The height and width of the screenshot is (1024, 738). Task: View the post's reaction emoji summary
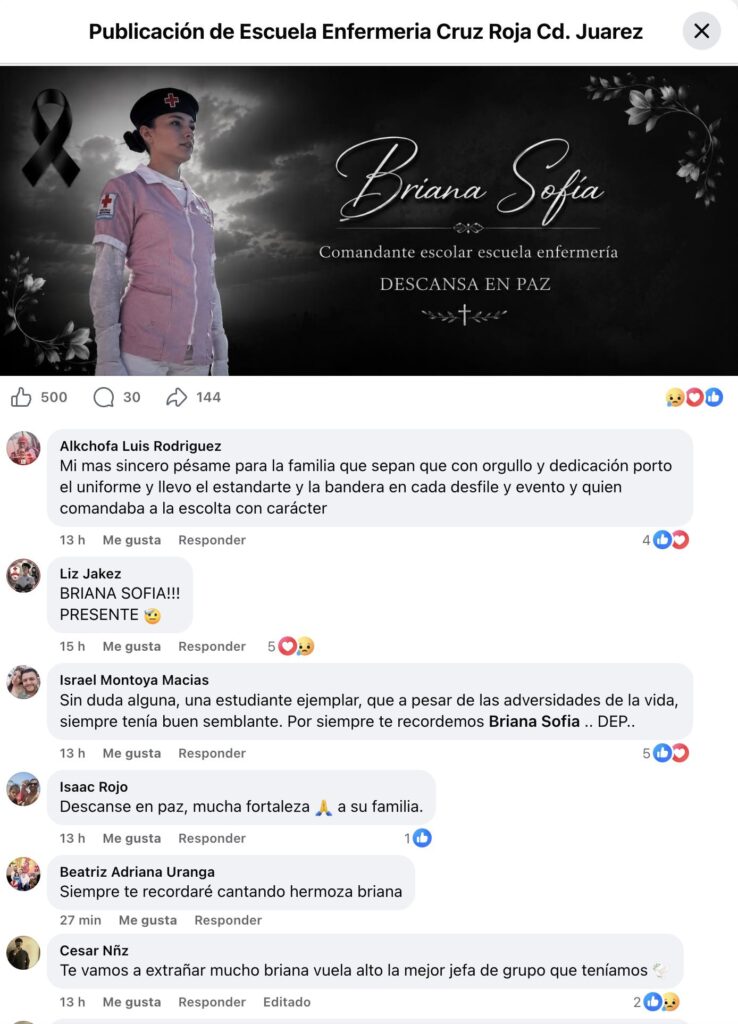coord(694,397)
